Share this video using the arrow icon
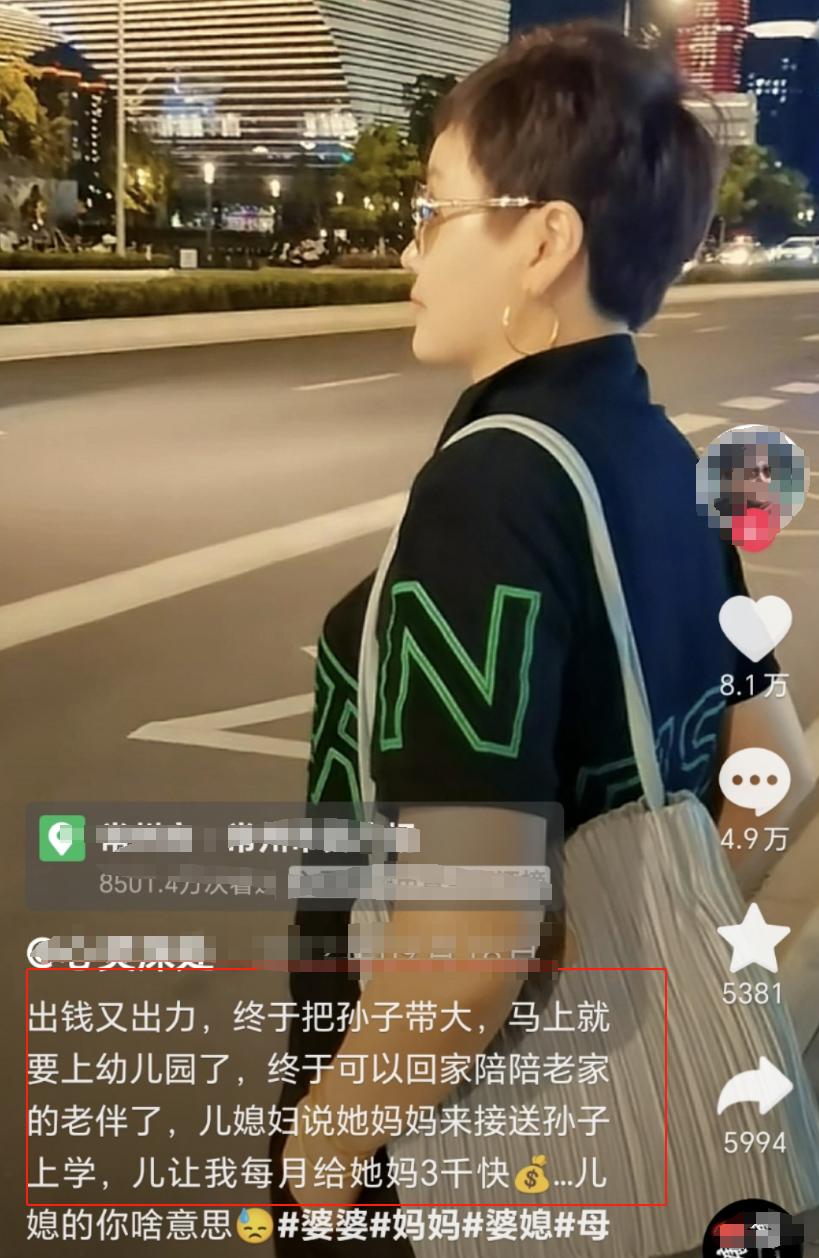The width and height of the screenshot is (819, 1258). pyautogui.click(x=755, y=1087)
